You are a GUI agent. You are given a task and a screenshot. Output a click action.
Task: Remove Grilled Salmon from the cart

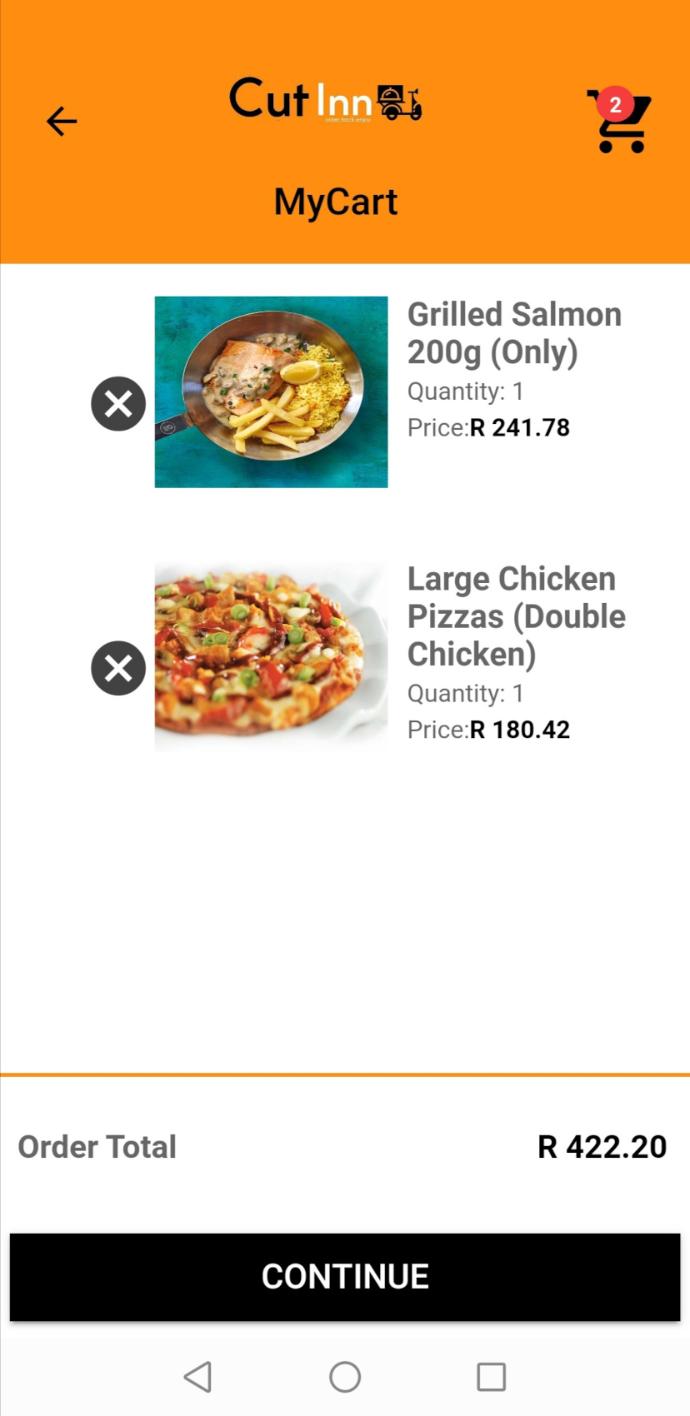point(118,404)
